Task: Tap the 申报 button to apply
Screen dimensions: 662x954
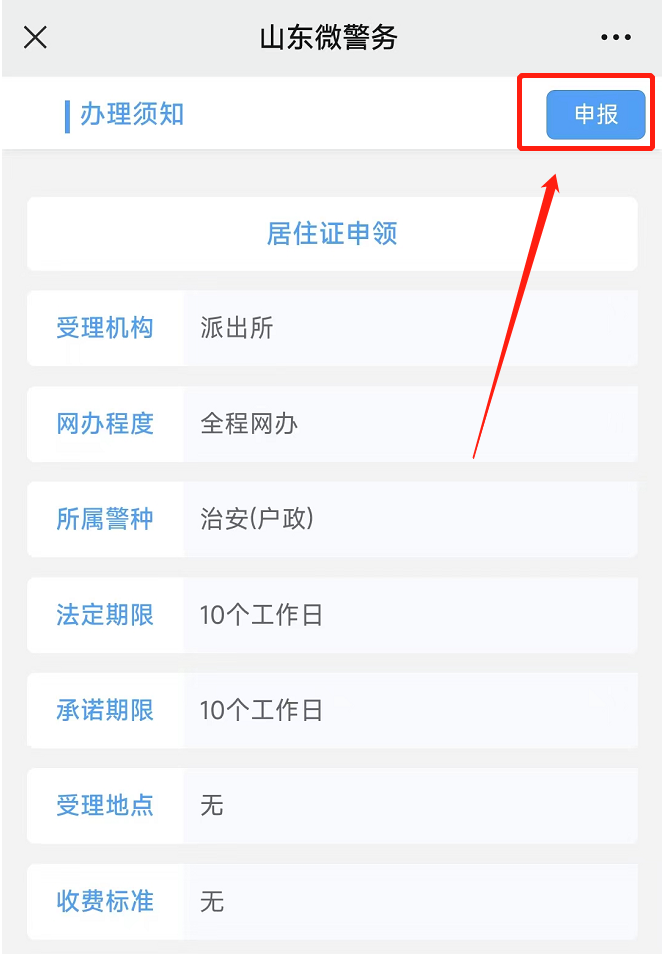Action: [x=596, y=114]
